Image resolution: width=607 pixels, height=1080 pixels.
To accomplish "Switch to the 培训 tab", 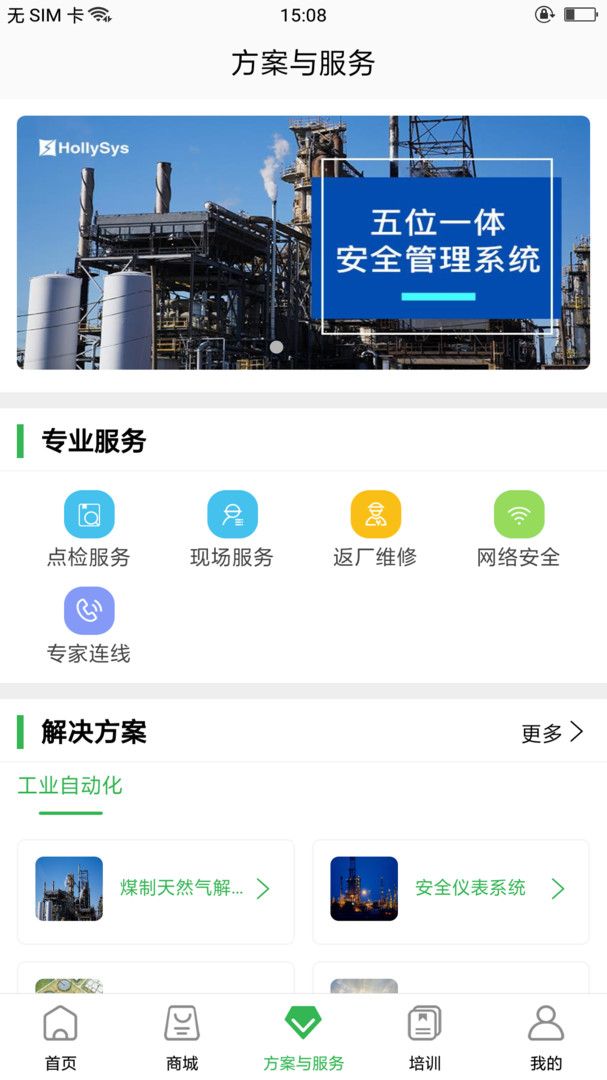I will [x=425, y=1038].
